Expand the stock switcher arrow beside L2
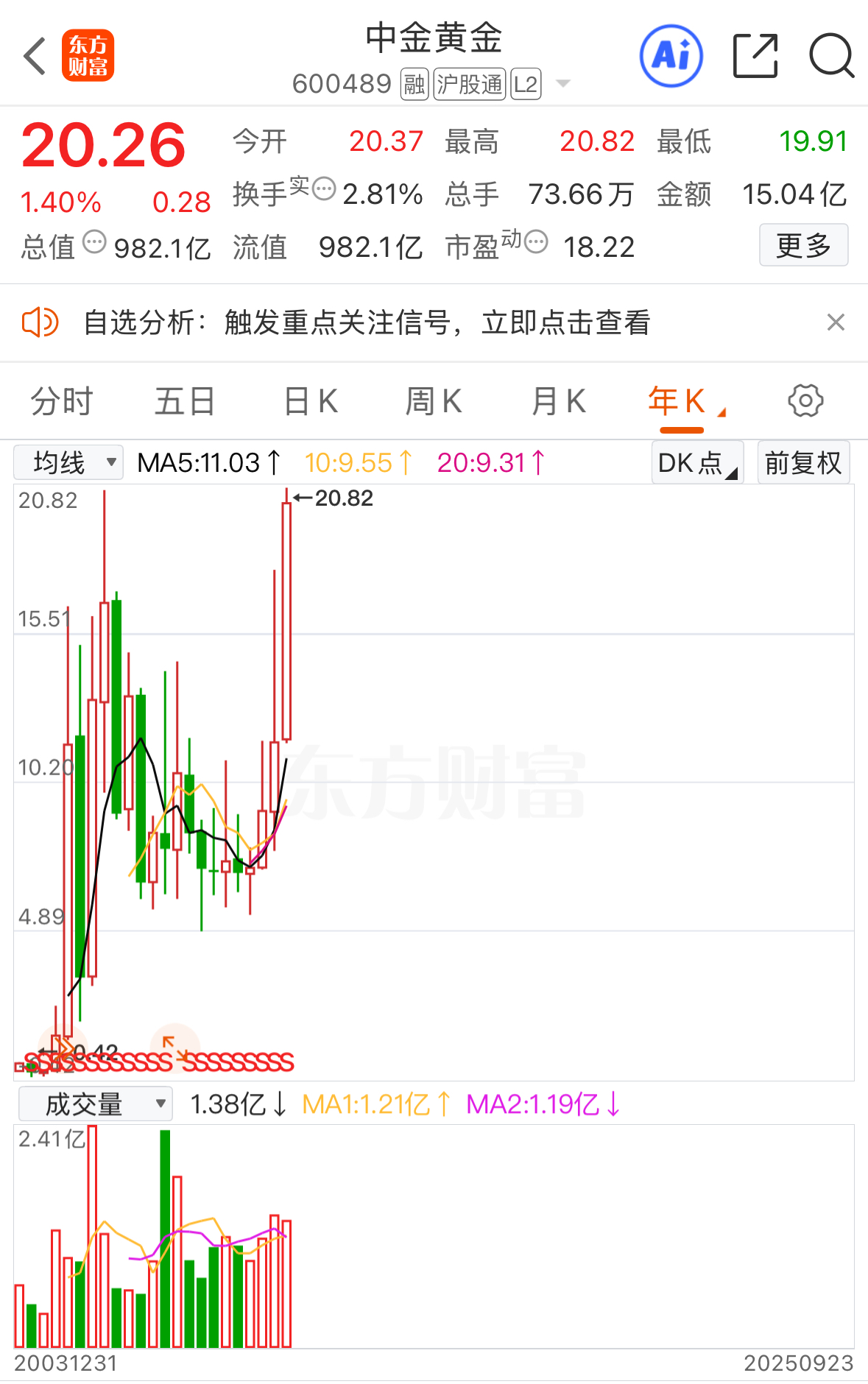The image size is (868, 1384). point(563,84)
